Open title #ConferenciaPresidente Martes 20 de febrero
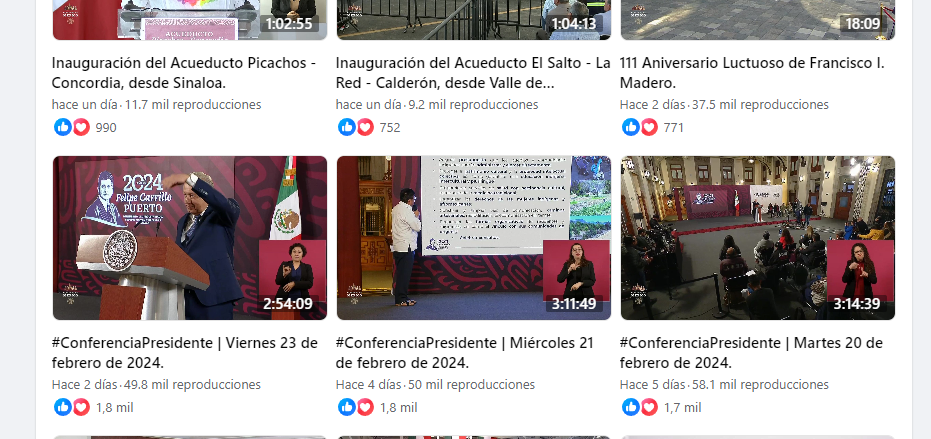Image resolution: width=931 pixels, height=439 pixels. tap(751, 352)
